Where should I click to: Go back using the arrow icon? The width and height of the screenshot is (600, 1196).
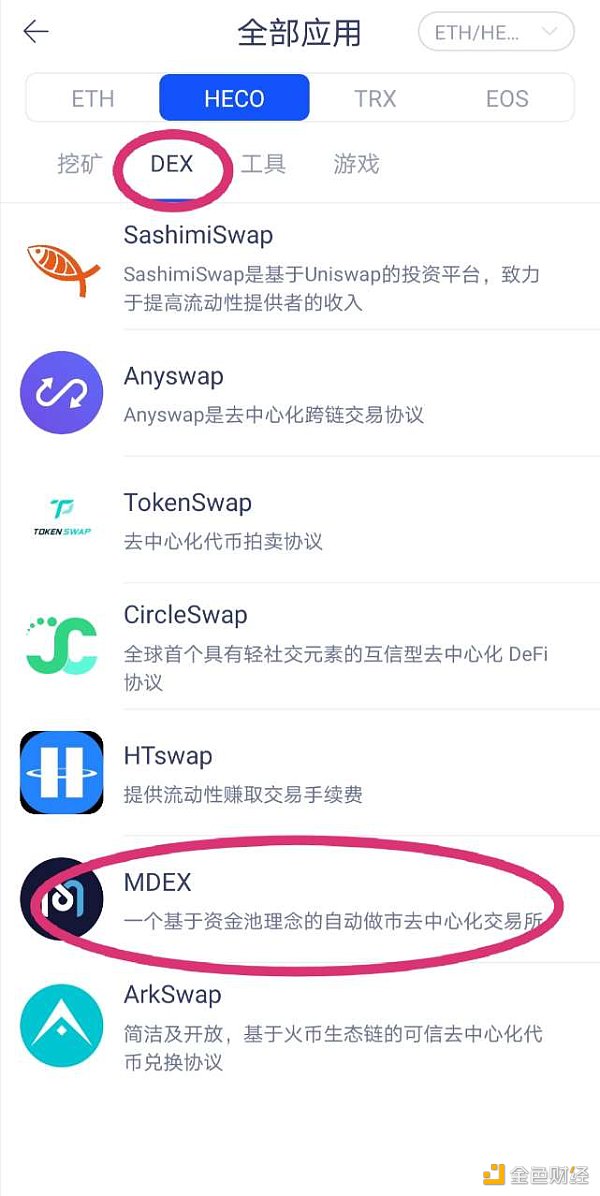(36, 32)
